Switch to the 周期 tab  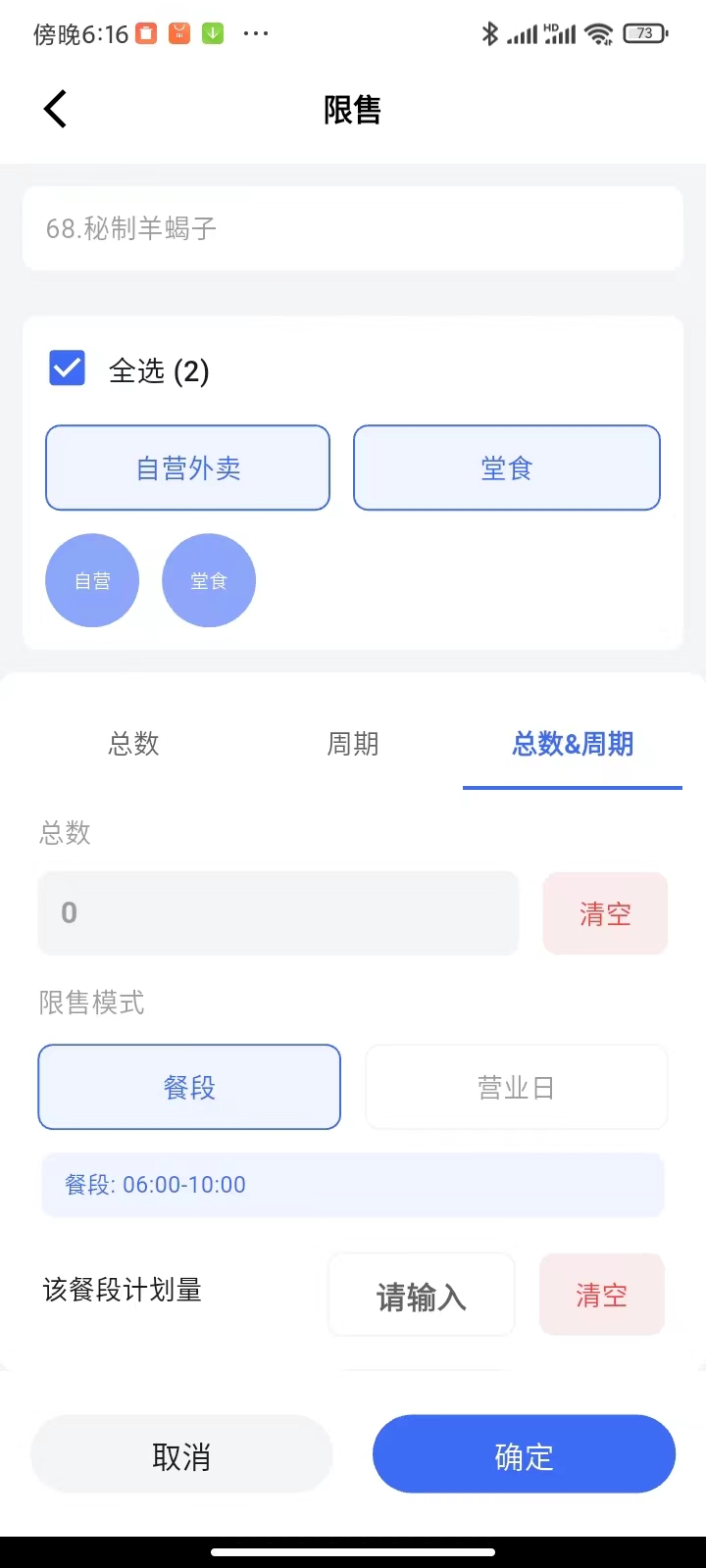tap(352, 744)
